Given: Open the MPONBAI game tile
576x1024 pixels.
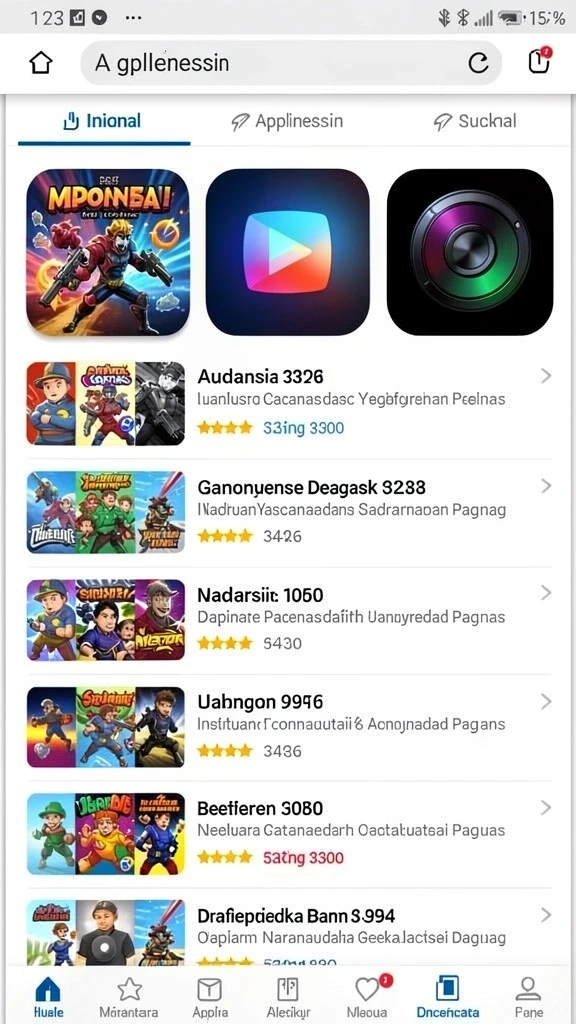Looking at the screenshot, I should point(108,252).
